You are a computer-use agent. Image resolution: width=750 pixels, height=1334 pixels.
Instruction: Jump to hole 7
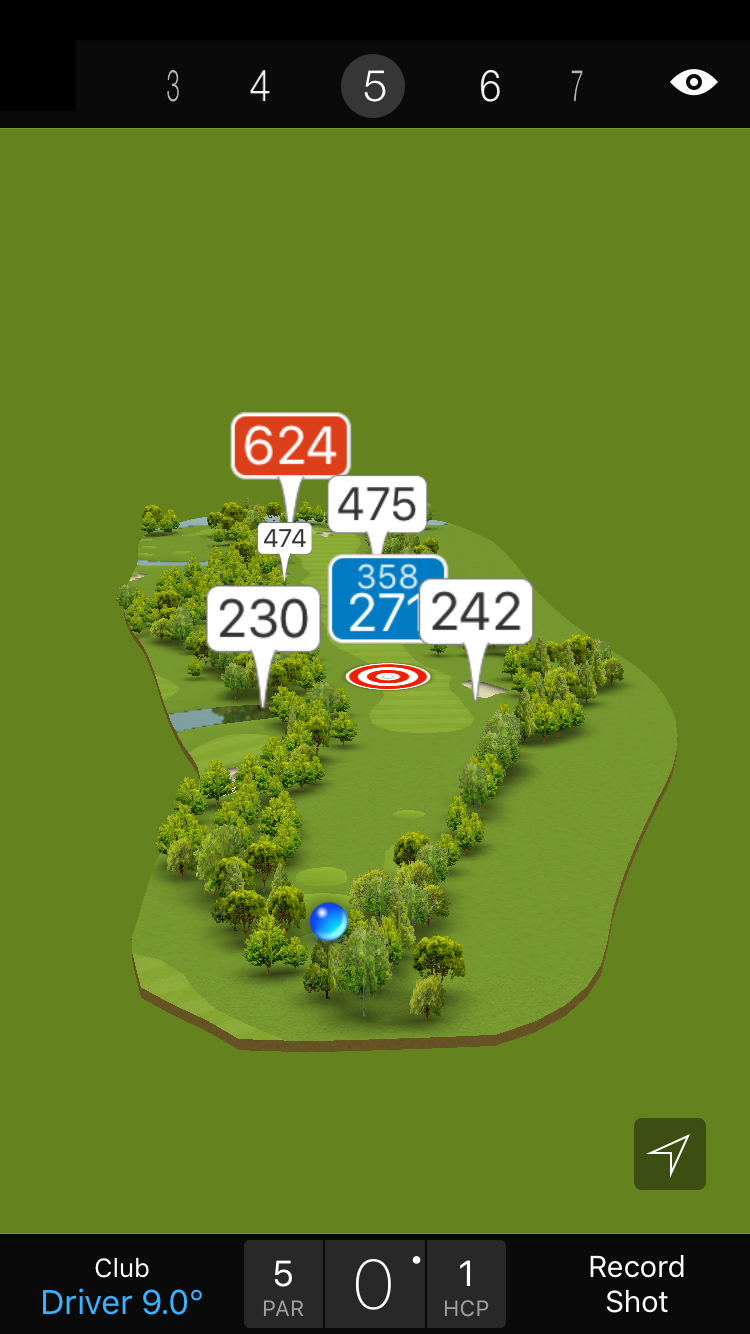[x=576, y=87]
